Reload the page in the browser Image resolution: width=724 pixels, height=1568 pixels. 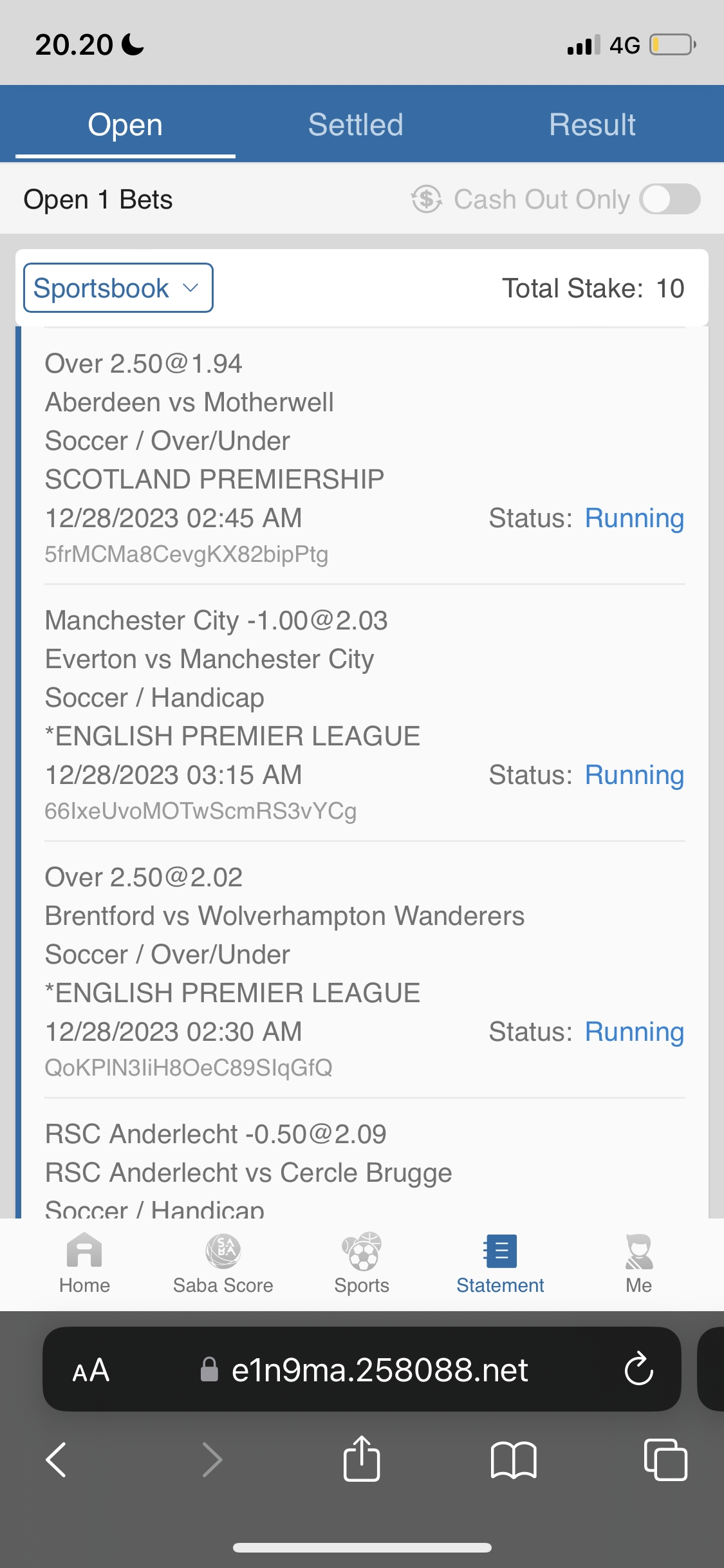[x=638, y=1369]
